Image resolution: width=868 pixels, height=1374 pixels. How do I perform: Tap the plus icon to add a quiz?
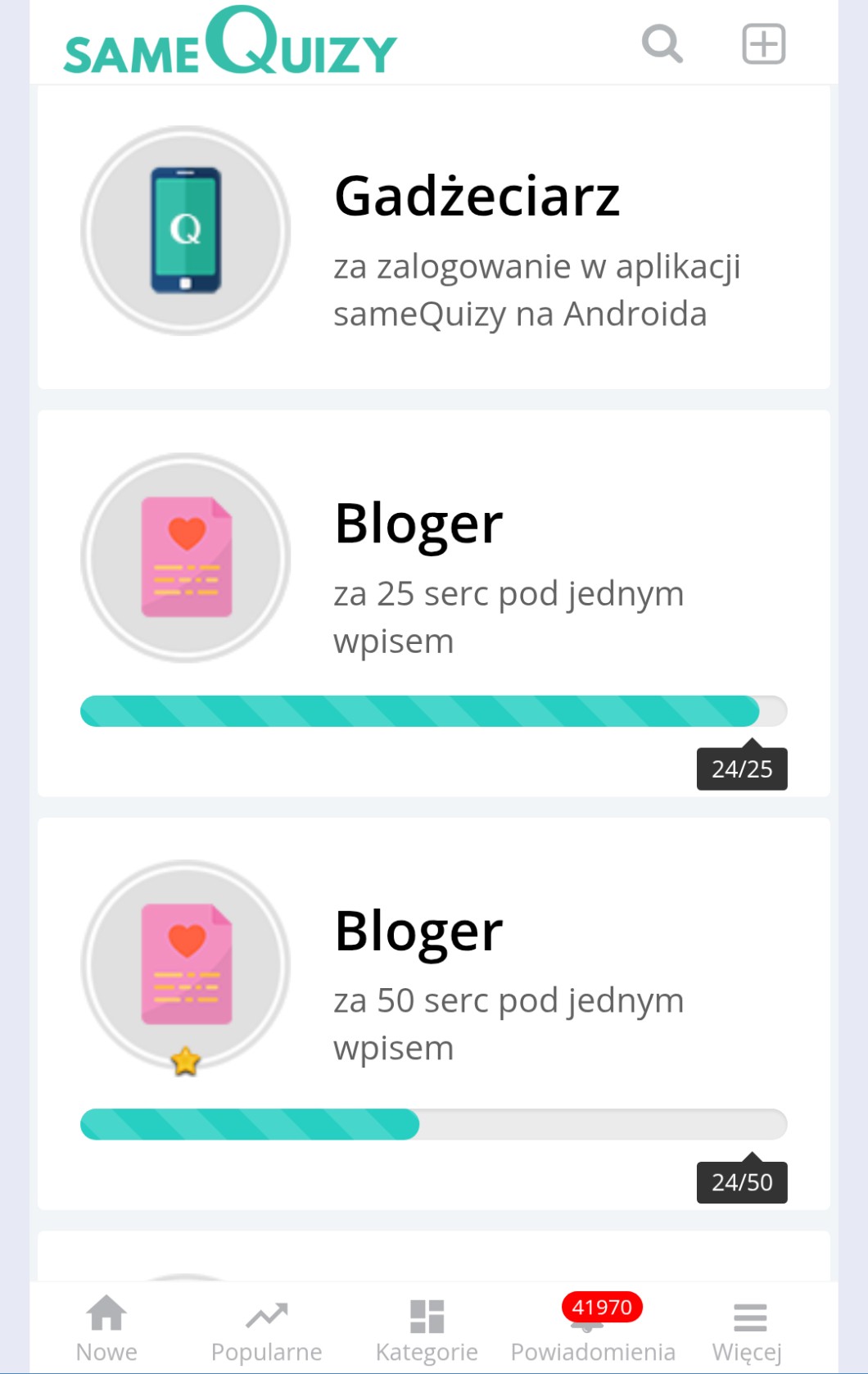[x=763, y=43]
